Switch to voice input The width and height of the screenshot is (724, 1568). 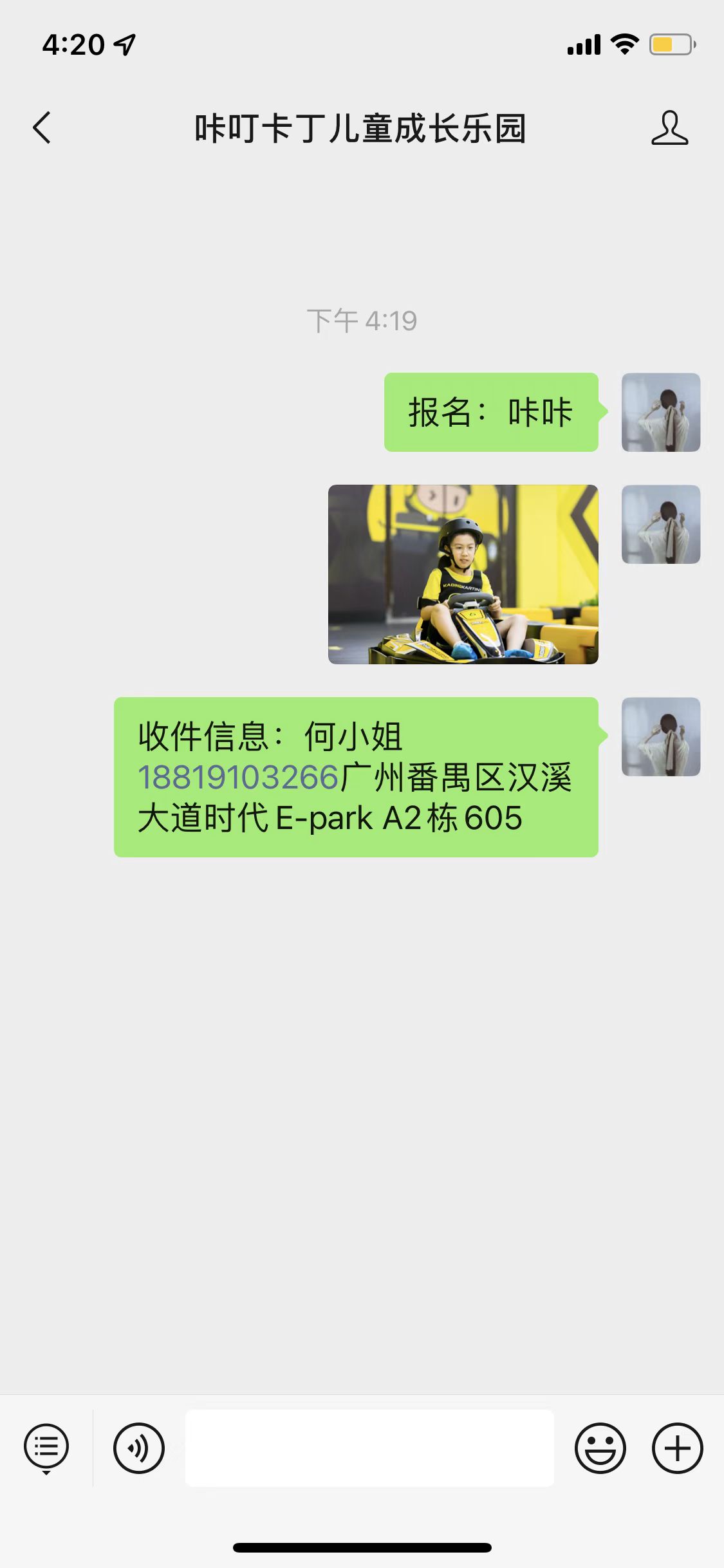(139, 1448)
